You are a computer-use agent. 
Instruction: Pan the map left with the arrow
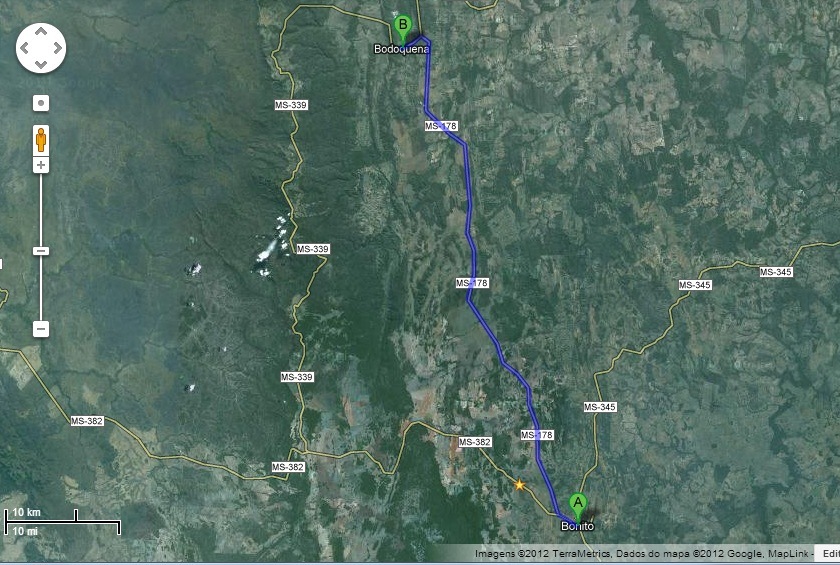[26, 48]
